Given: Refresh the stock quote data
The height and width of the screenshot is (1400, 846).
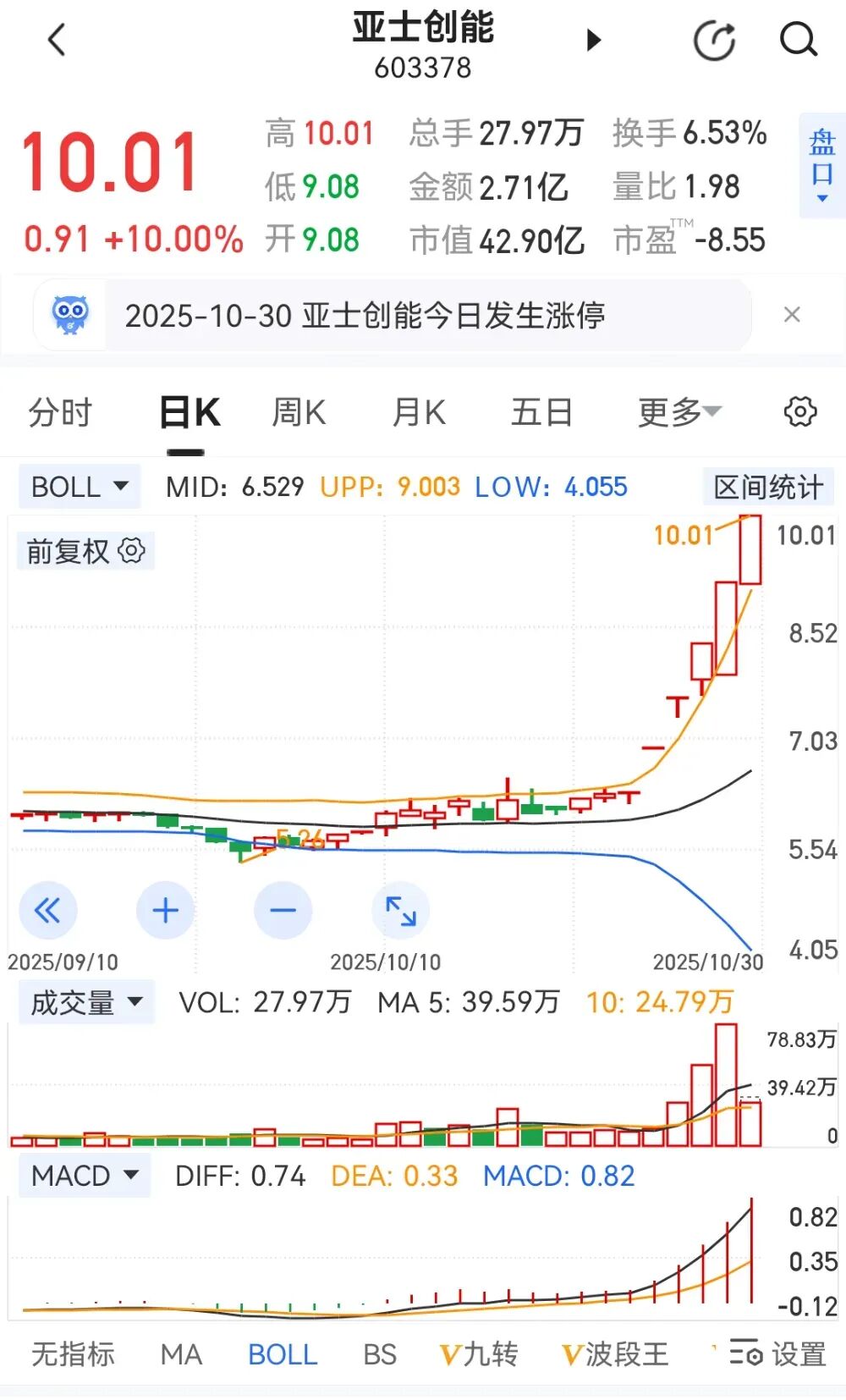Looking at the screenshot, I should pos(715,39).
